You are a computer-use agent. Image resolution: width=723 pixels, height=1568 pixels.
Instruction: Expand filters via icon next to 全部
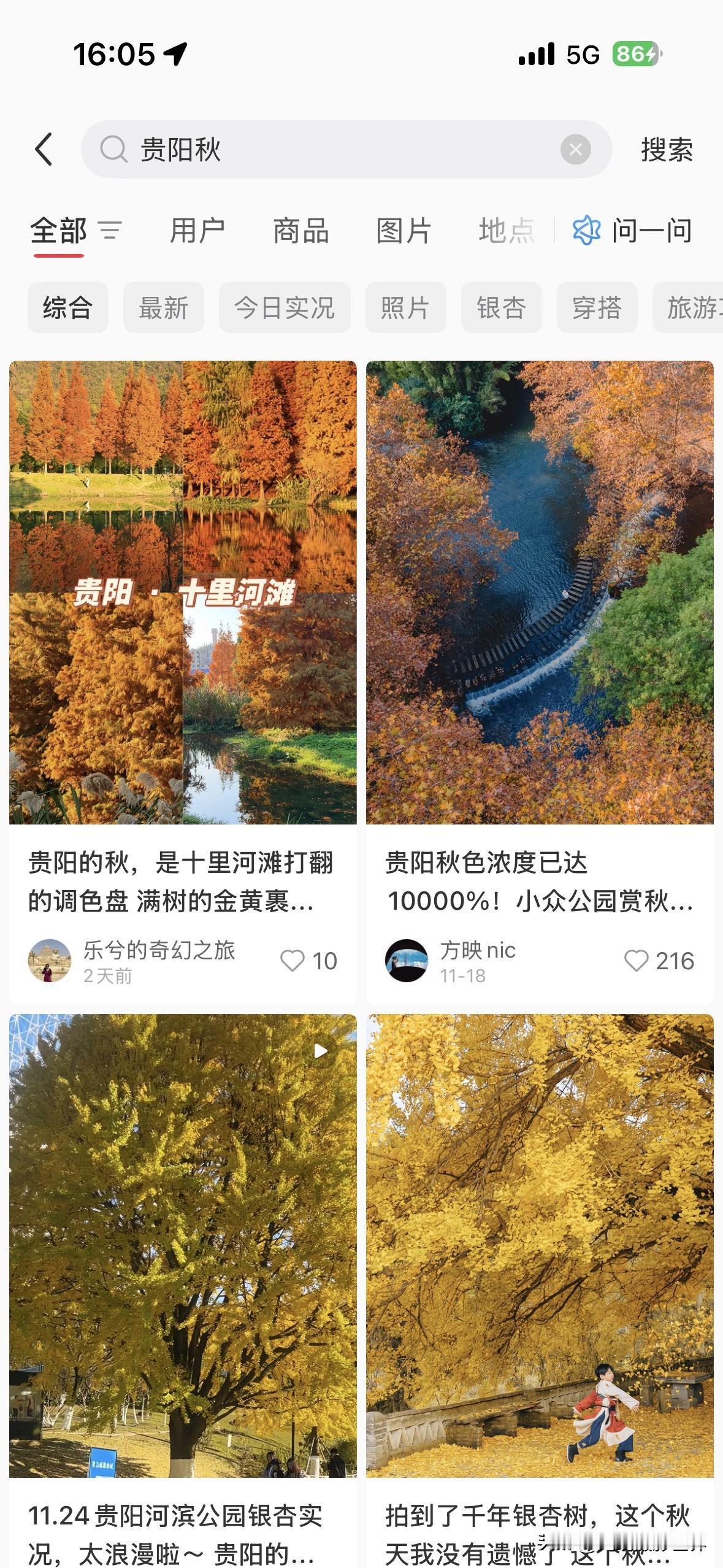point(110,231)
